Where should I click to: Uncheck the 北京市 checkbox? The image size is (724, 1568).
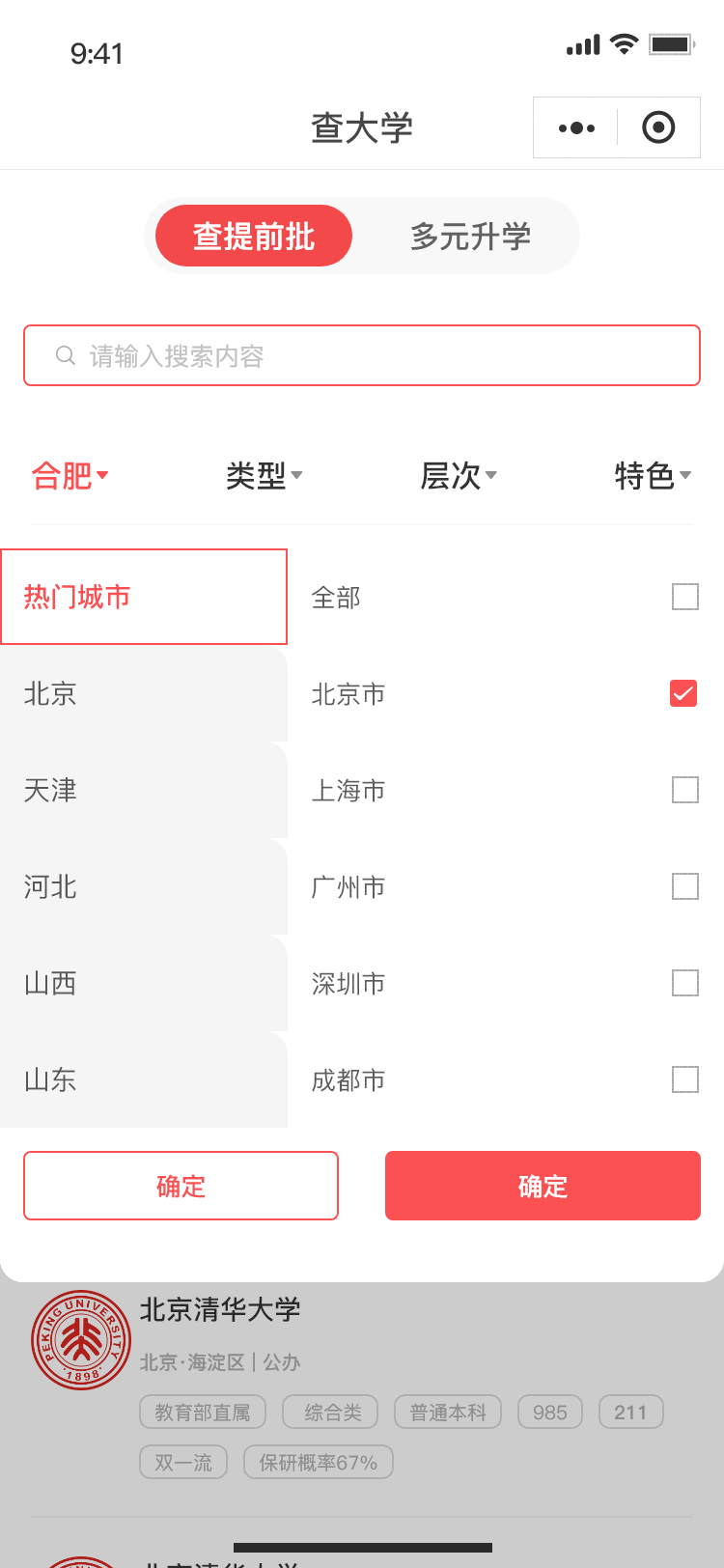(683, 693)
